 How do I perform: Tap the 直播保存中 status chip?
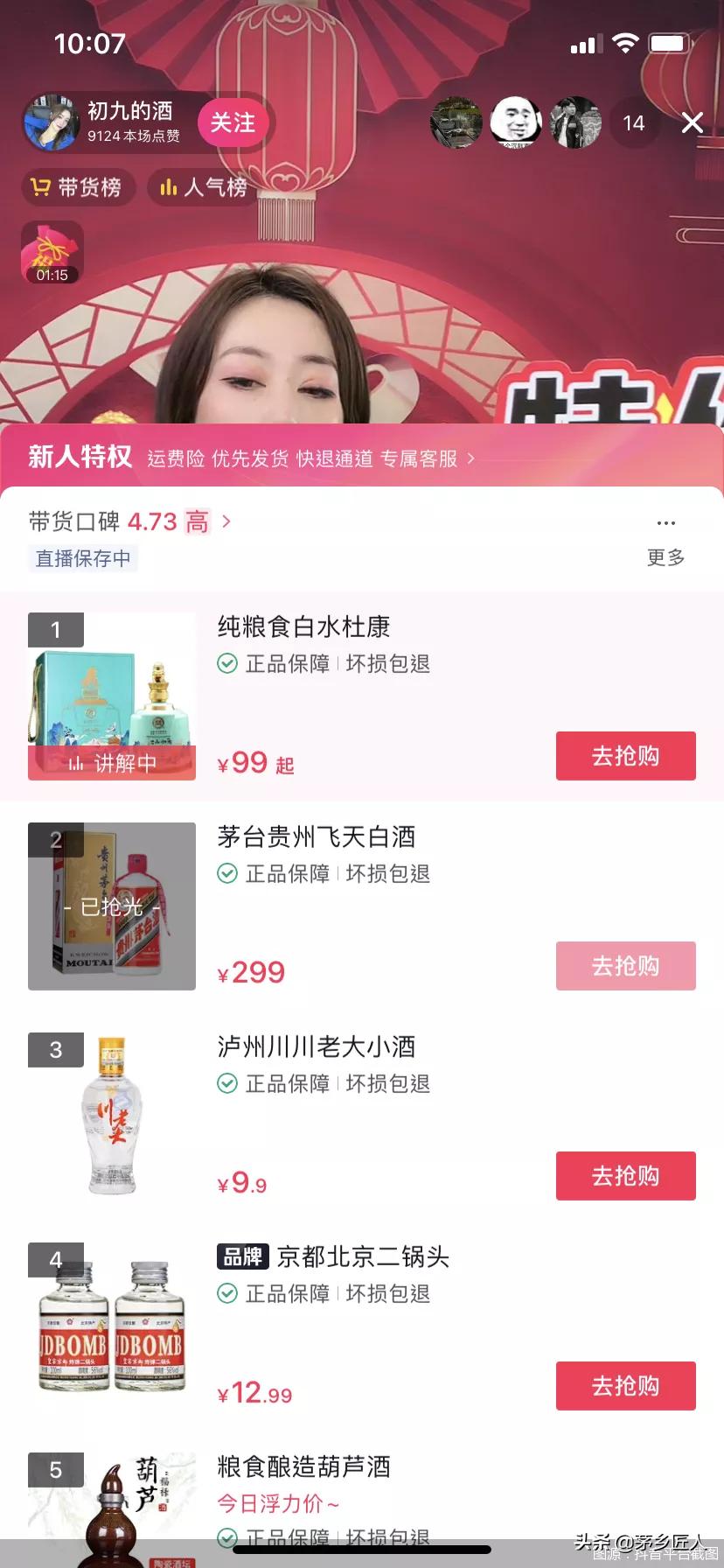(83, 558)
